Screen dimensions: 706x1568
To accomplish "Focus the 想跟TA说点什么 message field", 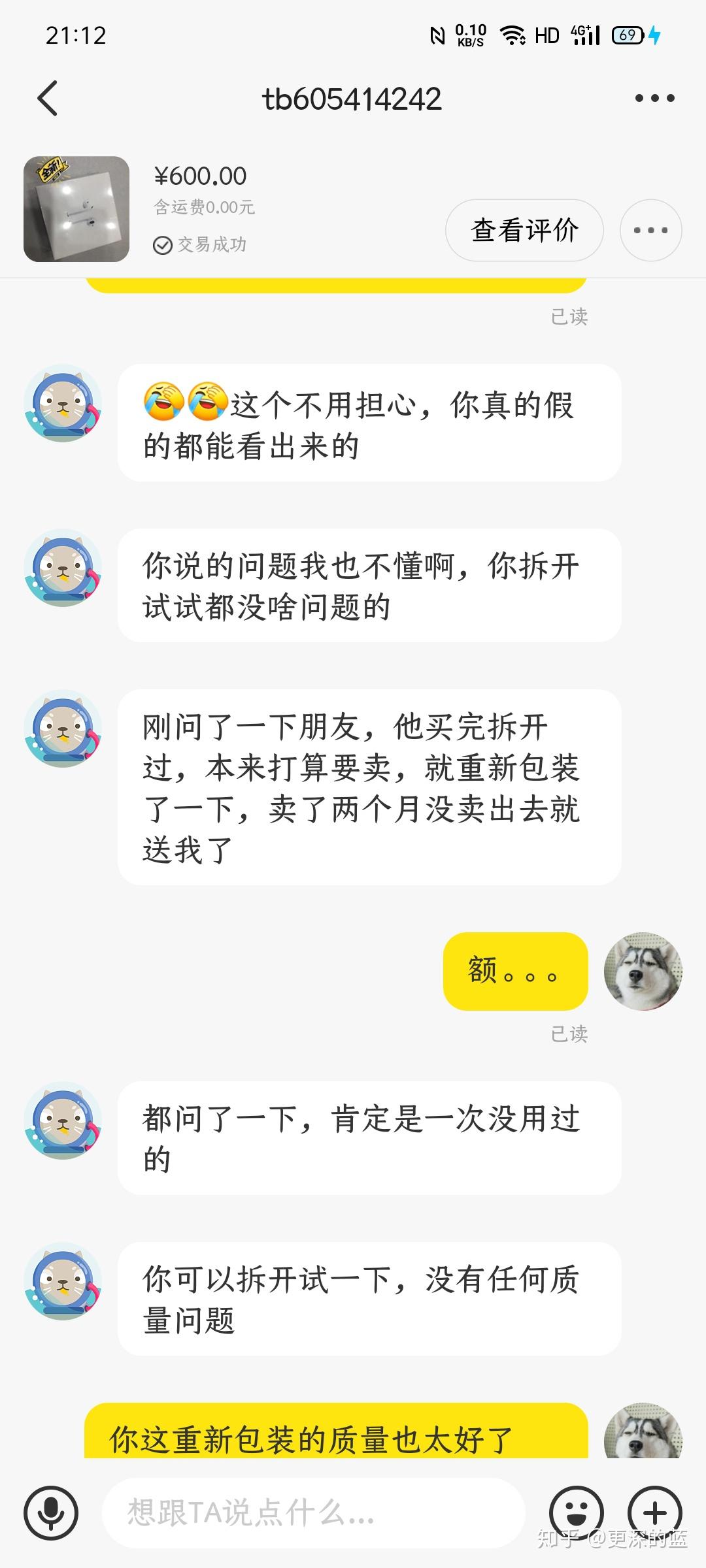I will coord(314,1512).
